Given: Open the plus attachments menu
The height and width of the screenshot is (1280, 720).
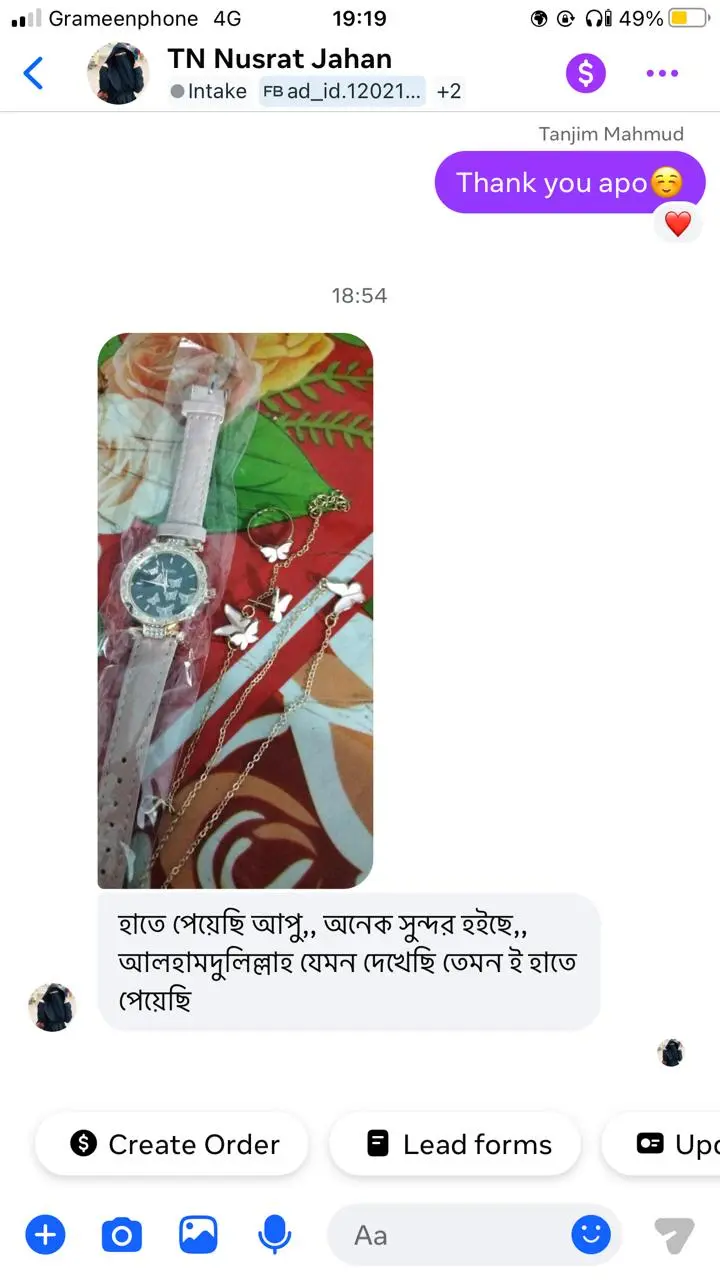Looking at the screenshot, I should 45,1236.
